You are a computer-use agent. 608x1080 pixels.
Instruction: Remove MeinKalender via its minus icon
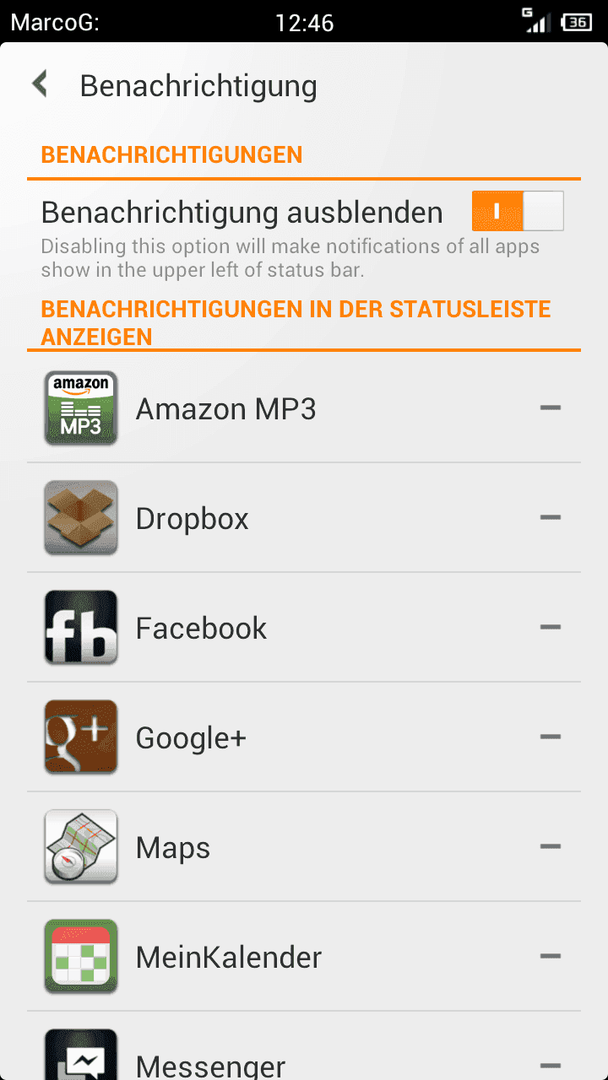[550, 956]
